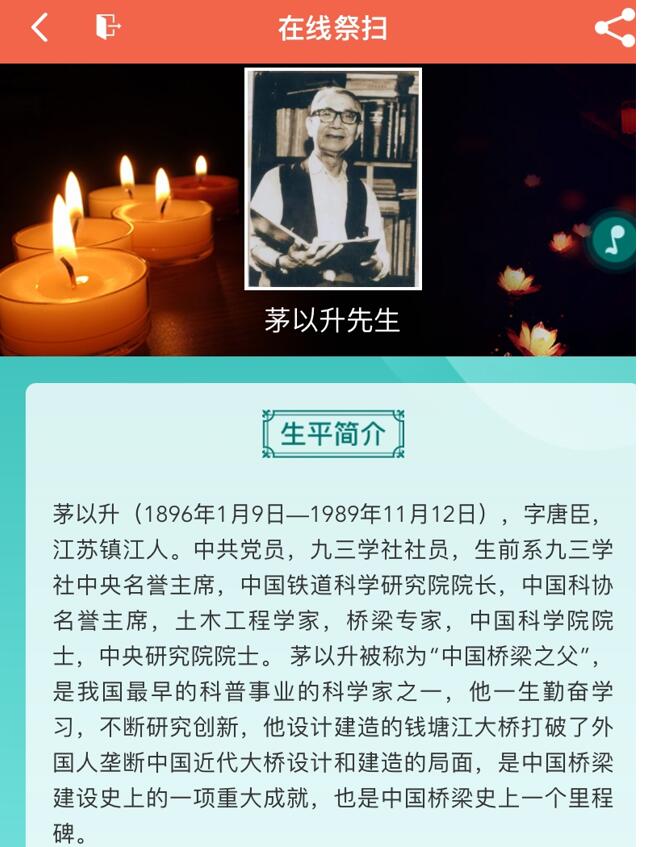Go back using the arrow icon
647x847 pixels.
pos(39,28)
